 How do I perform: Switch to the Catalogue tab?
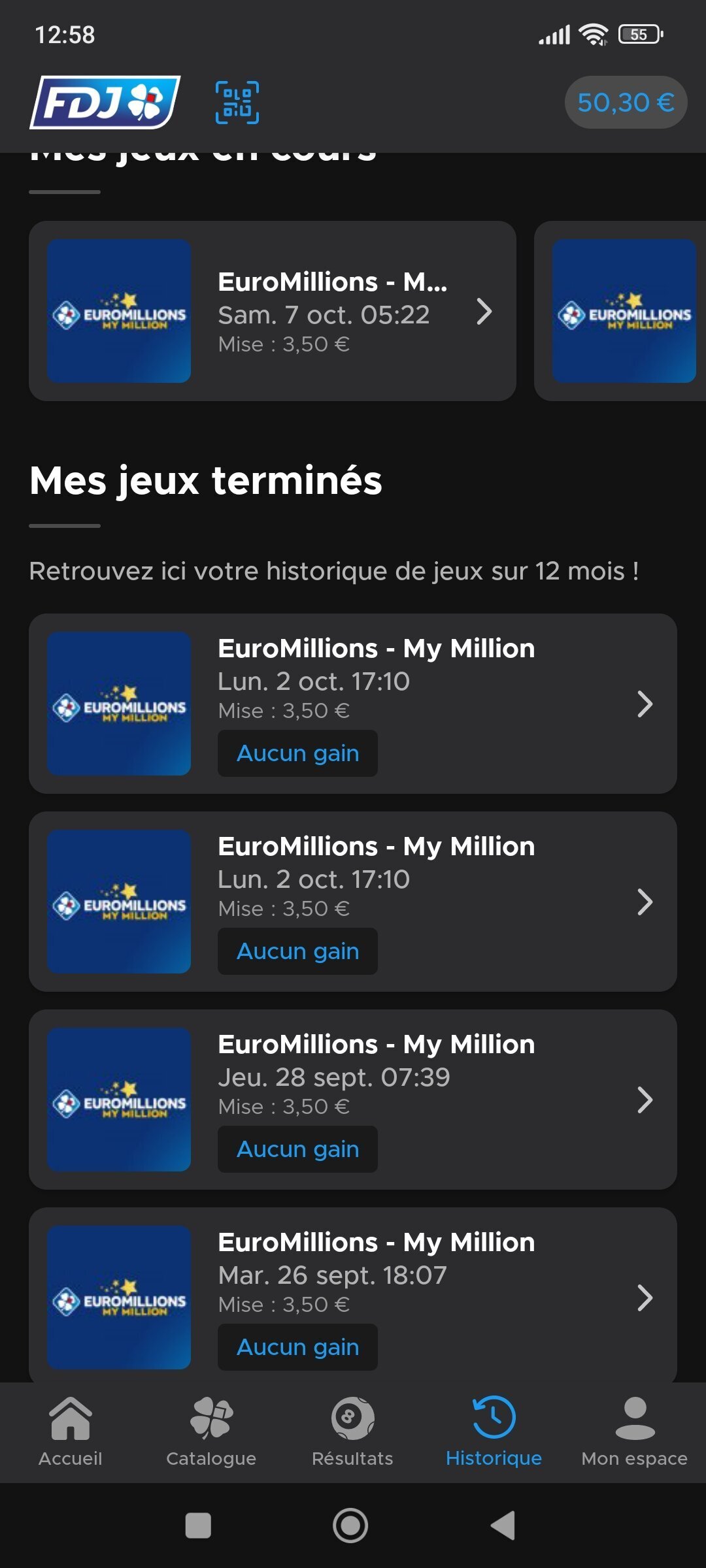click(x=211, y=1431)
